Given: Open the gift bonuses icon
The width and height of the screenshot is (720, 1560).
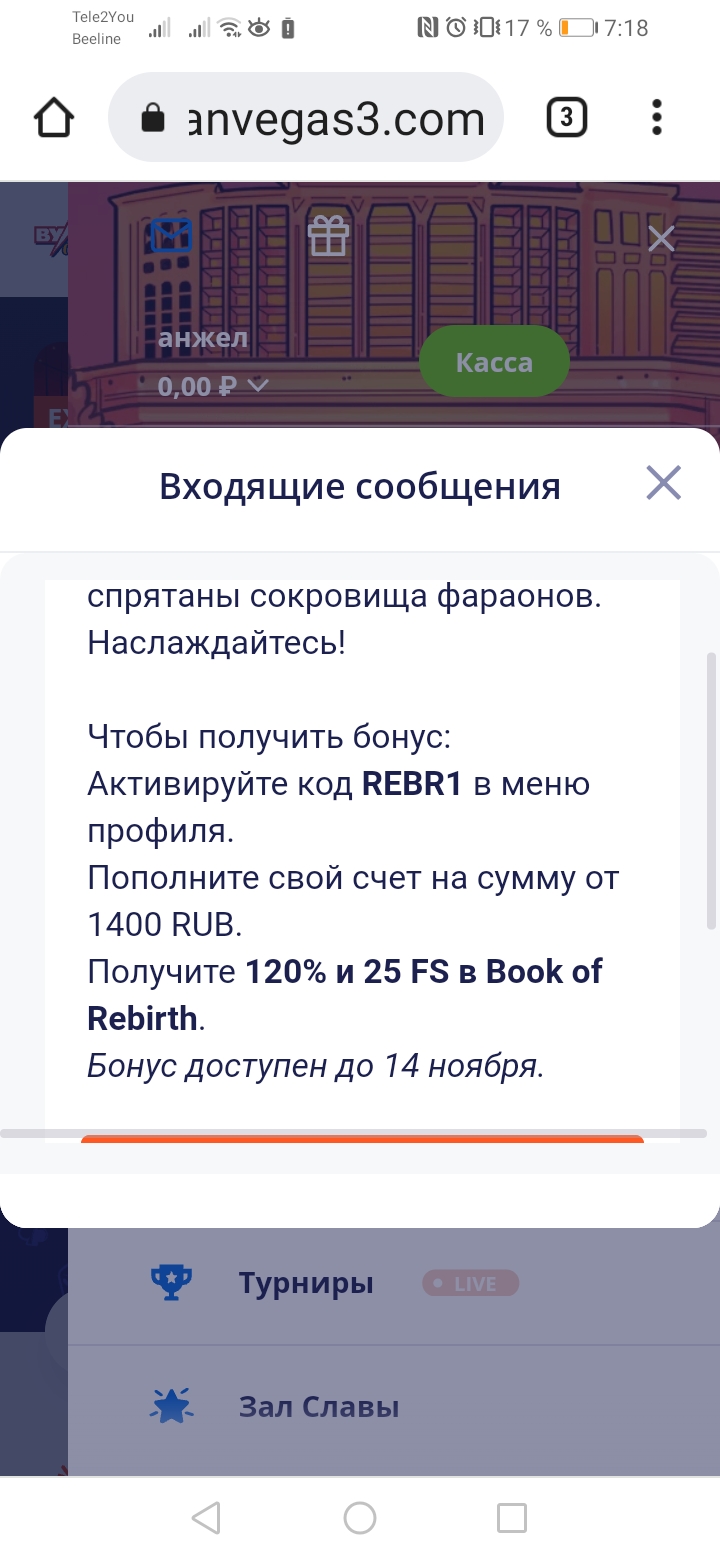Looking at the screenshot, I should click(x=328, y=237).
